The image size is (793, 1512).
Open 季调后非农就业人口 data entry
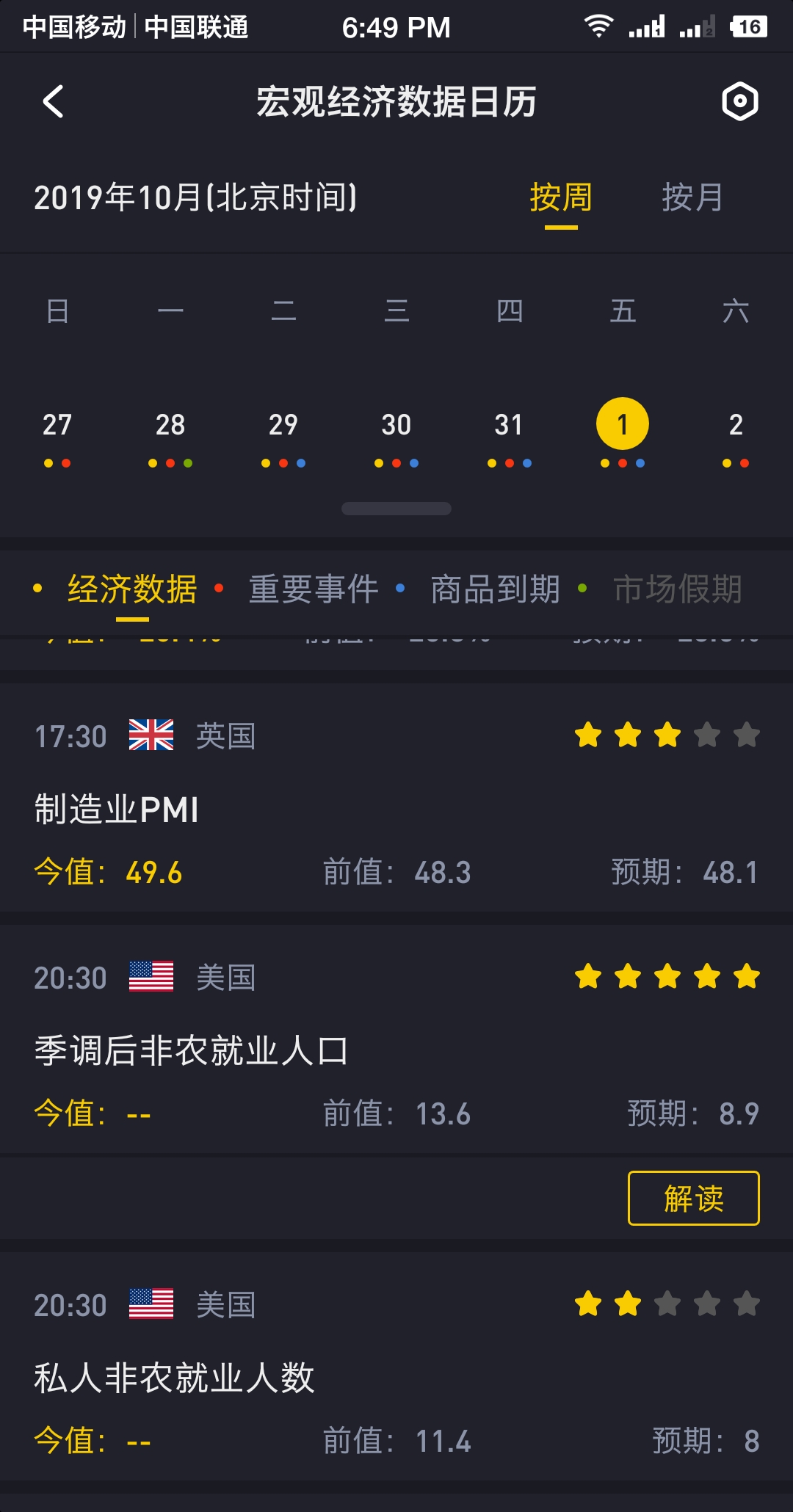[x=396, y=1039]
